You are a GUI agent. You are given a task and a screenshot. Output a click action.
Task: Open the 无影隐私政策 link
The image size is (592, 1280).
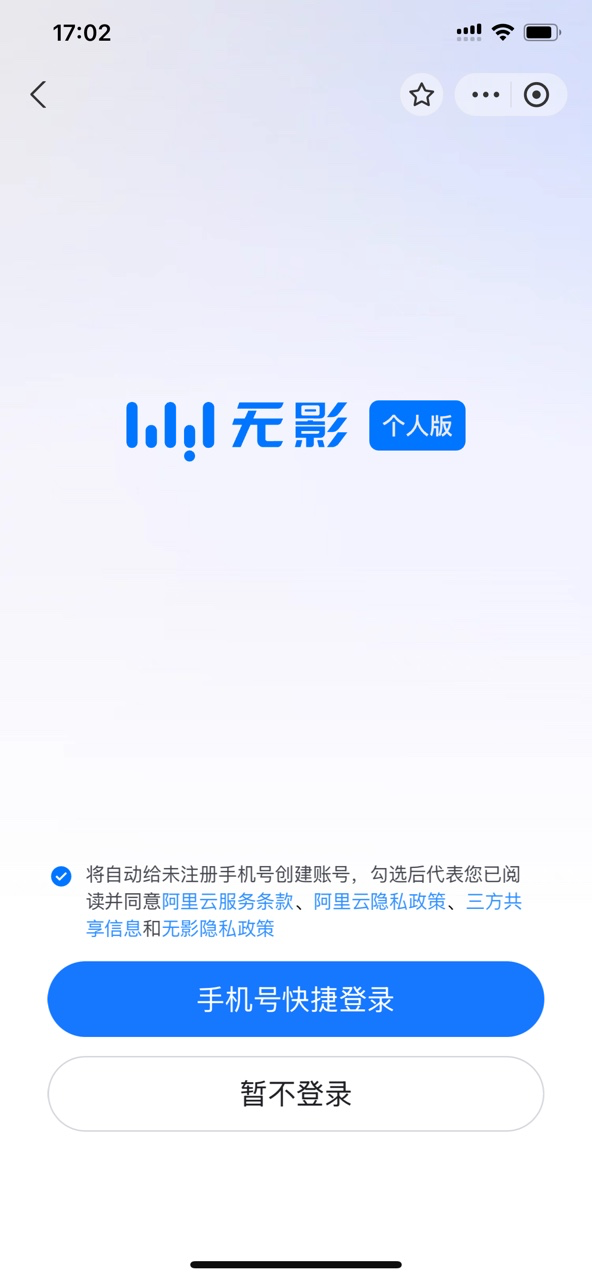[218, 929]
